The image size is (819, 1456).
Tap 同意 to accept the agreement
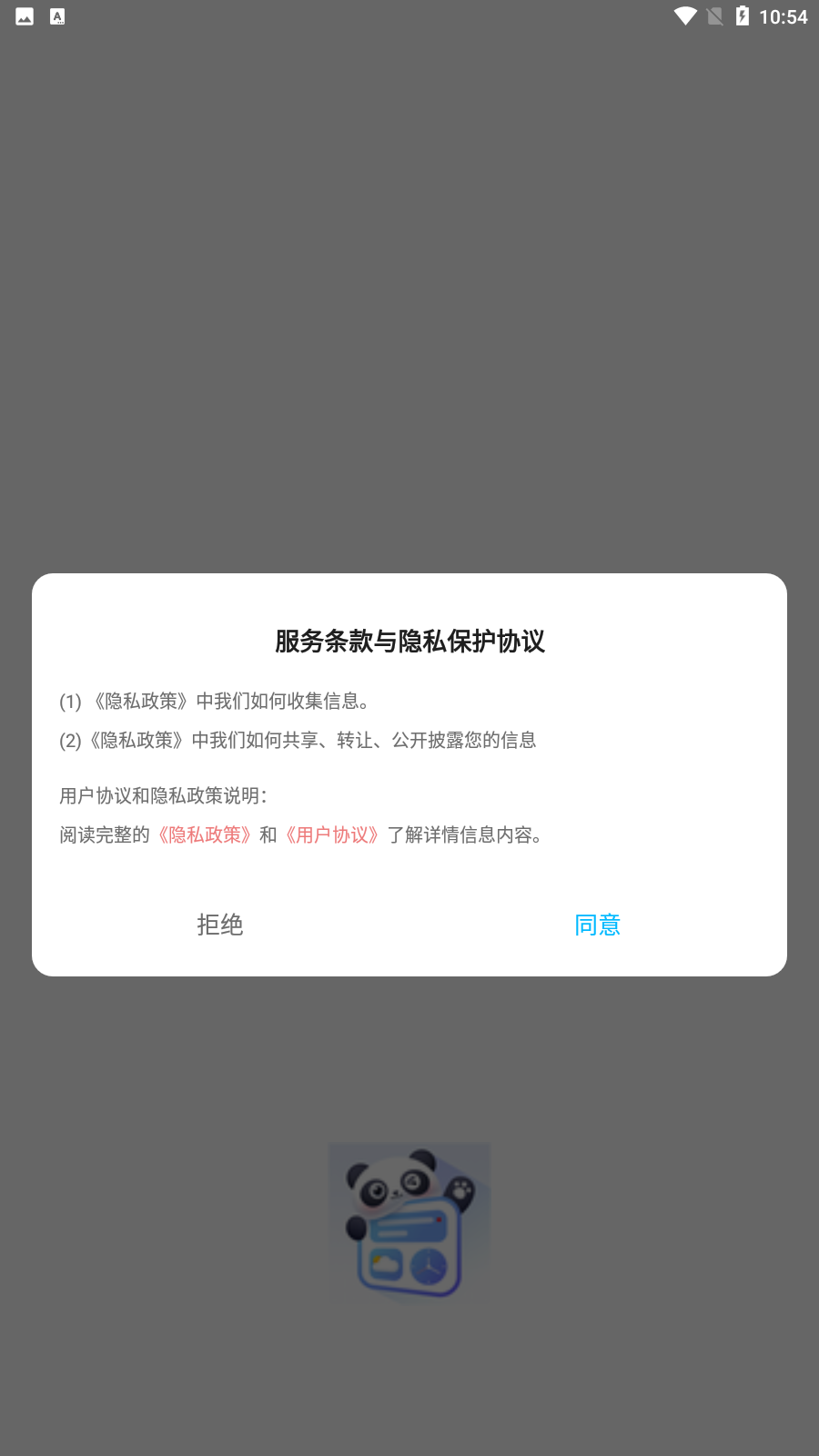(x=597, y=925)
